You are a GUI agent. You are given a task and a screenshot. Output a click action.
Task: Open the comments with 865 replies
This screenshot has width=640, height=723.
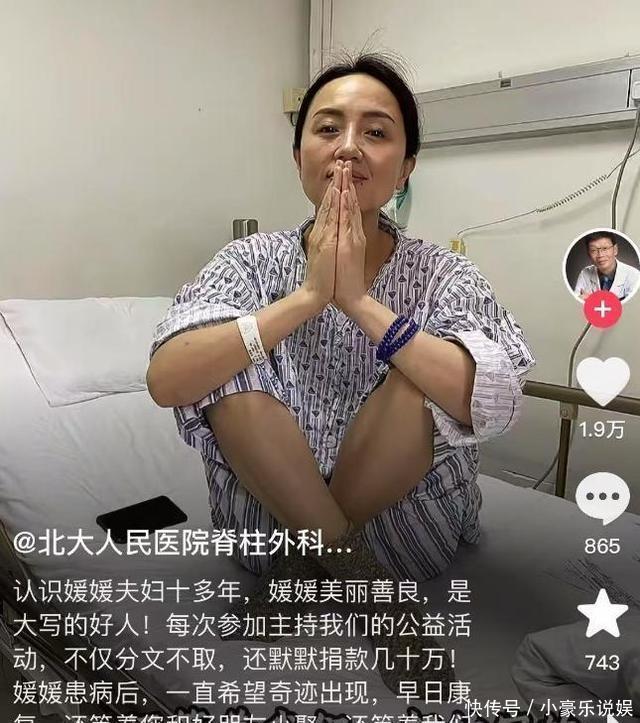[603, 498]
